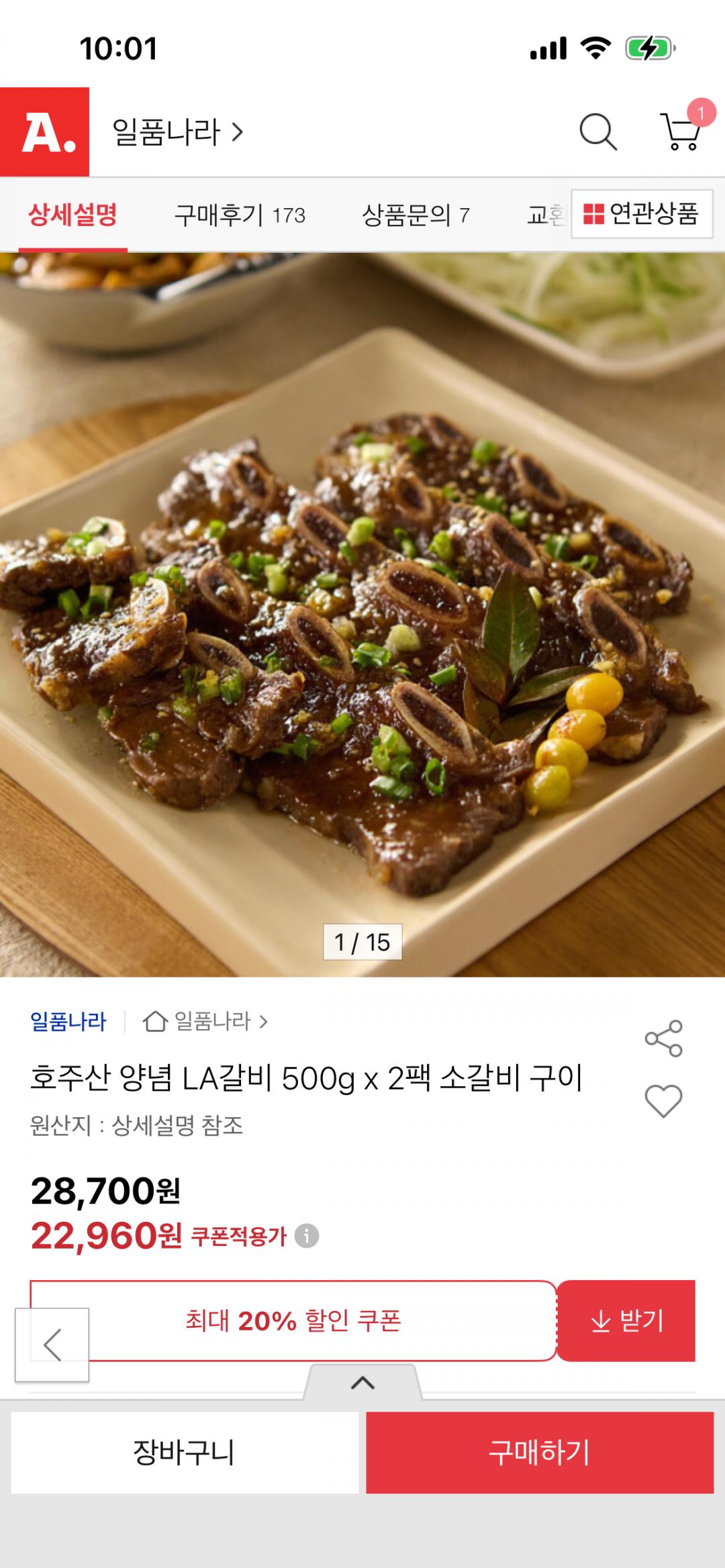Open the coupon price info icon

[307, 1236]
